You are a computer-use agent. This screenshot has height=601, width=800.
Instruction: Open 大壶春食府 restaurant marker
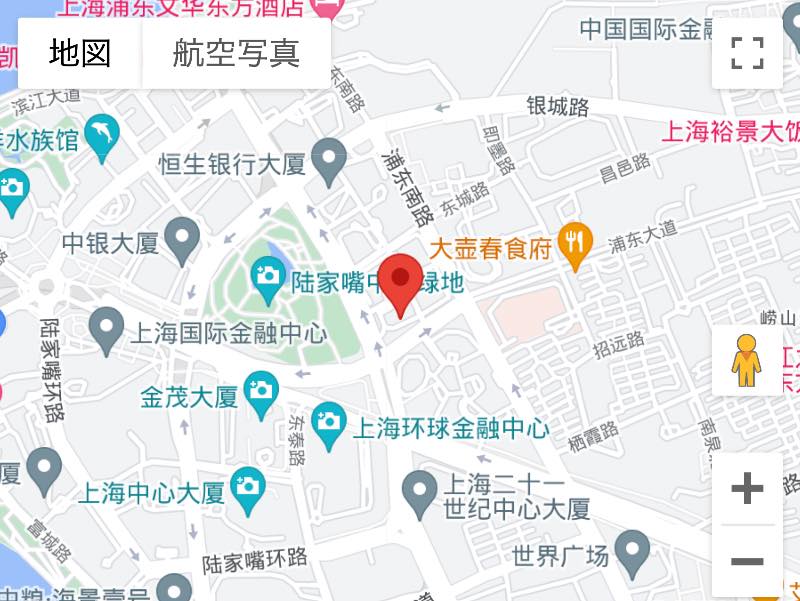coord(574,244)
